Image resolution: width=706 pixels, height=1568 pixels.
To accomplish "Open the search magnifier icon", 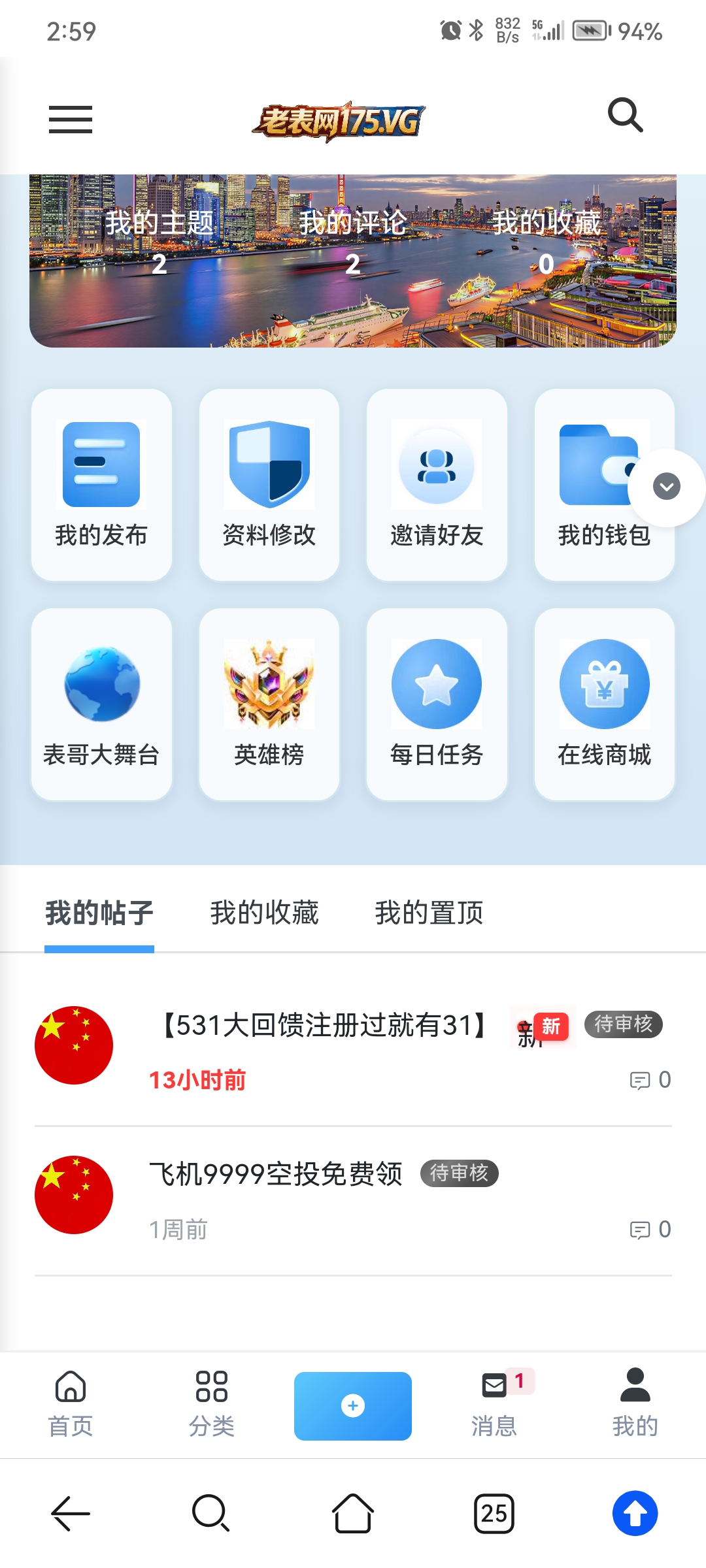I will (x=626, y=116).
